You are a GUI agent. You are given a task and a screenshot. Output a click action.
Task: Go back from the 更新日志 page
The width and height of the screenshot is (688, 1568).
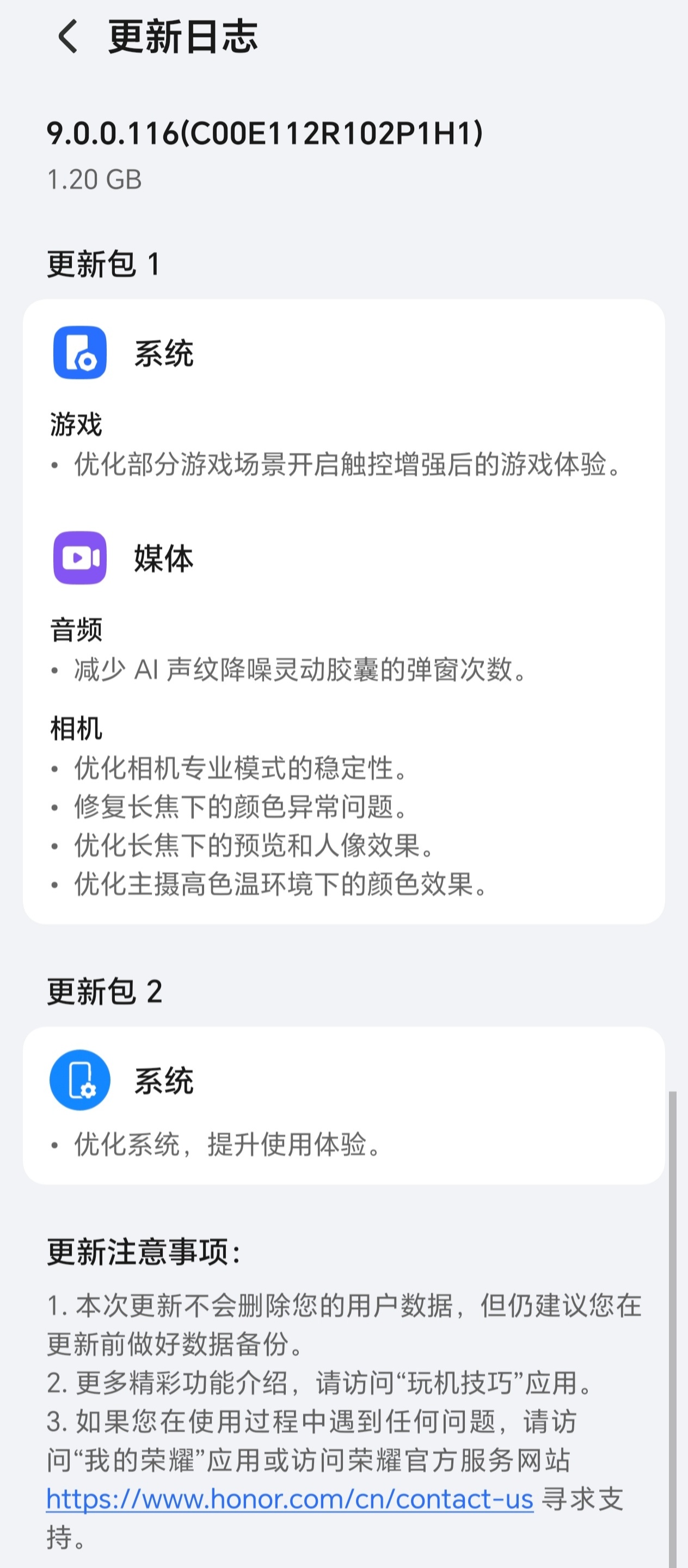pyautogui.click(x=67, y=36)
